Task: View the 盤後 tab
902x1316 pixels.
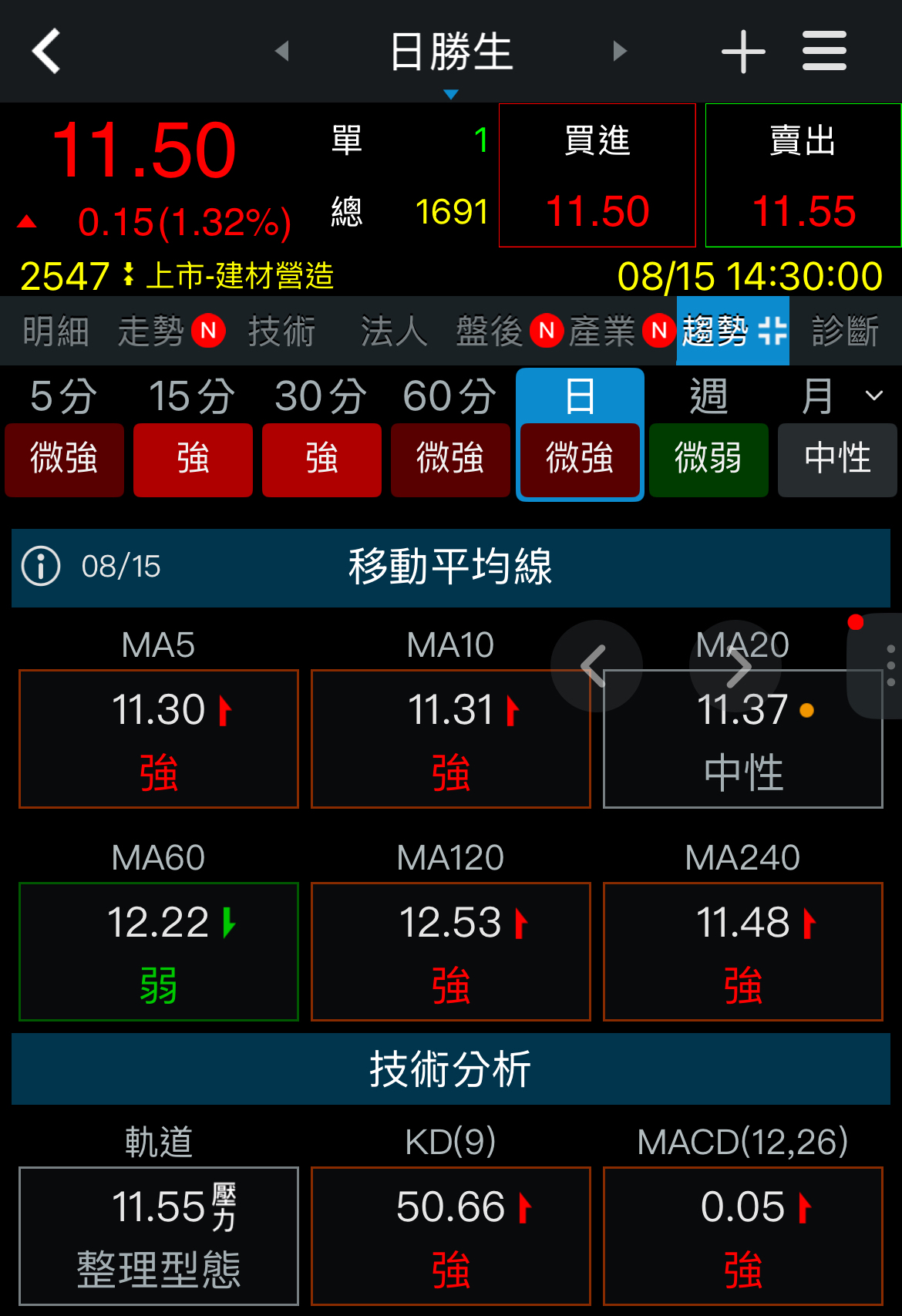Action: (490, 332)
